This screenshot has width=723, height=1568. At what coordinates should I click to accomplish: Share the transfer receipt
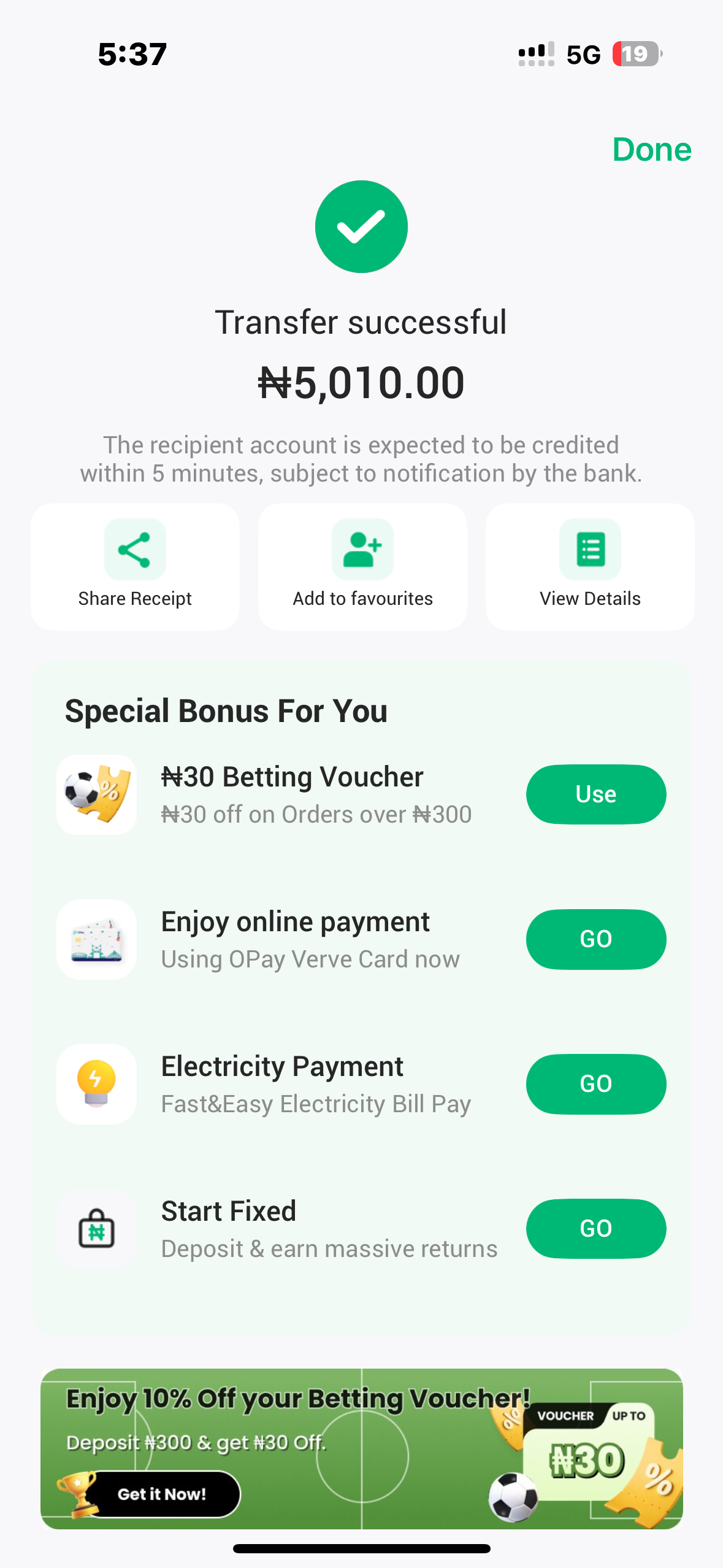(x=135, y=566)
